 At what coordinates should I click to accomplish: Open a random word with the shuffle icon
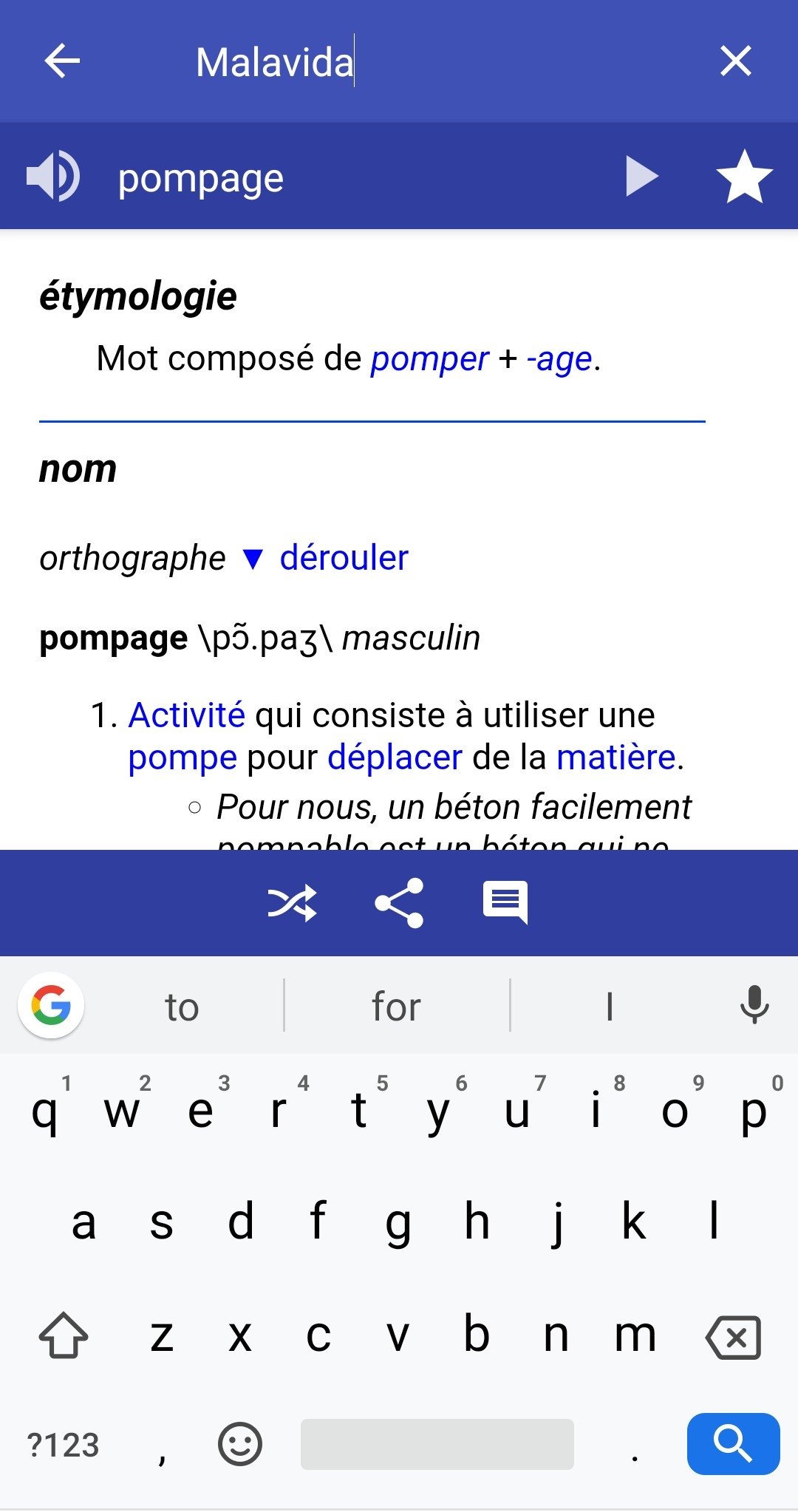tap(293, 903)
